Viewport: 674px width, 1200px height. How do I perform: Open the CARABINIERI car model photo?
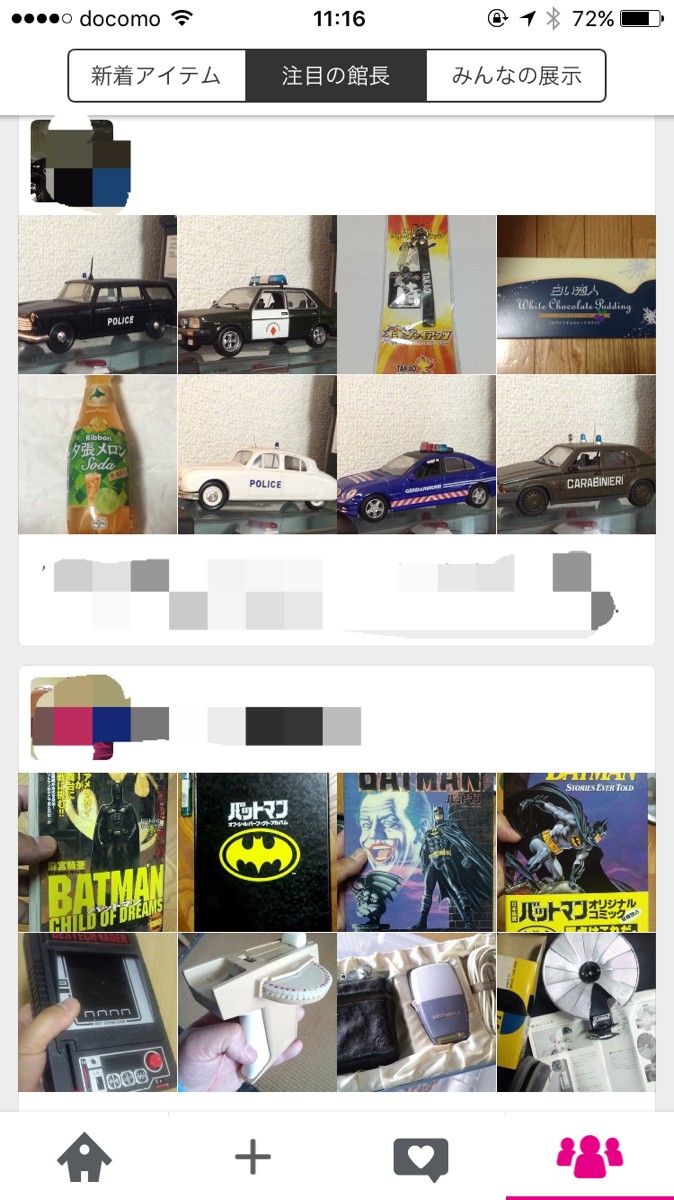point(576,455)
